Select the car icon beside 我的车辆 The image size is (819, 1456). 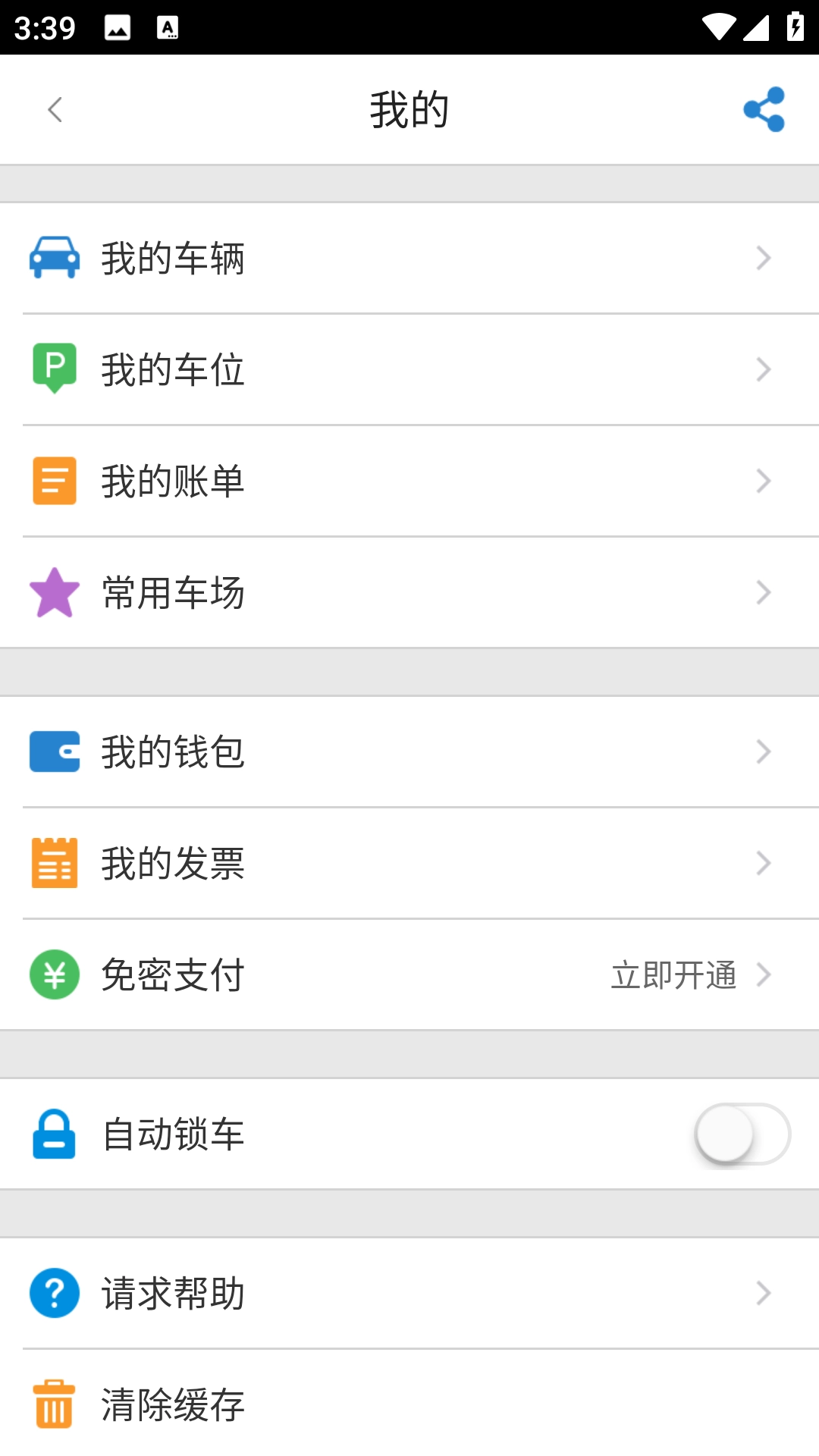click(54, 258)
